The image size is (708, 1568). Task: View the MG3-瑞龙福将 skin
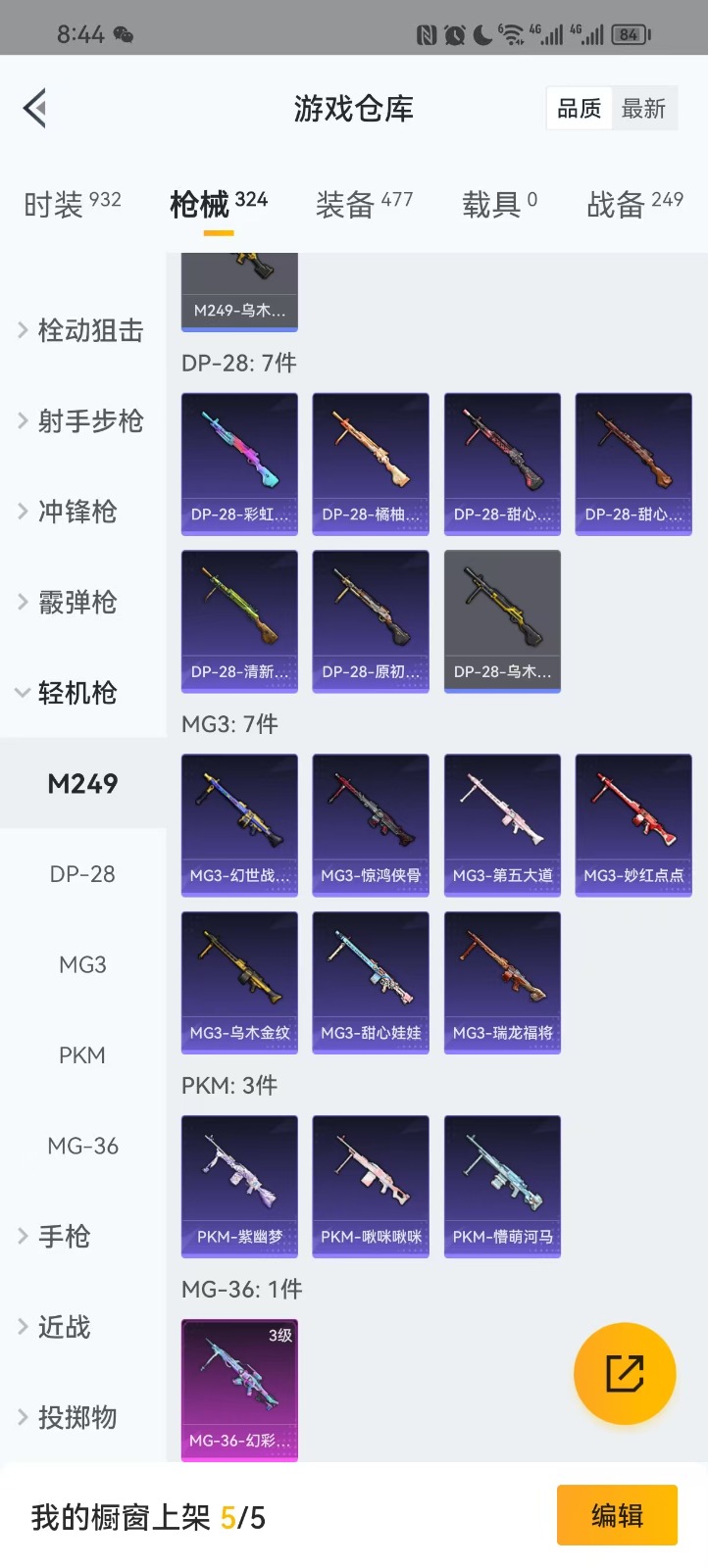[502, 982]
